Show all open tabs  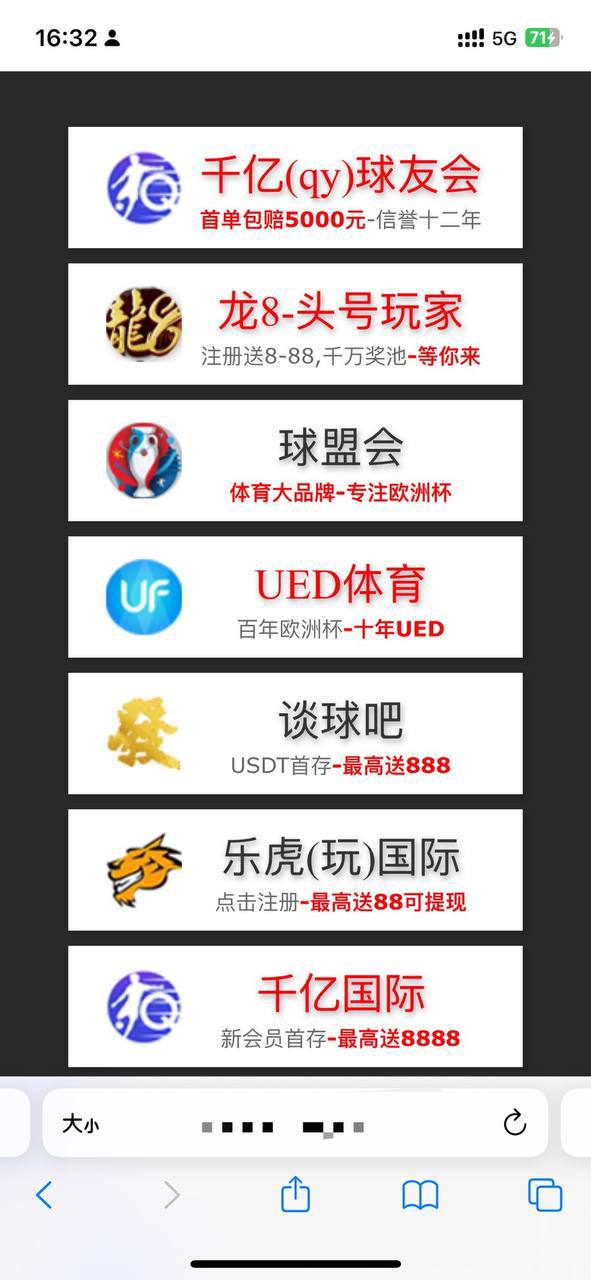[x=545, y=1194]
